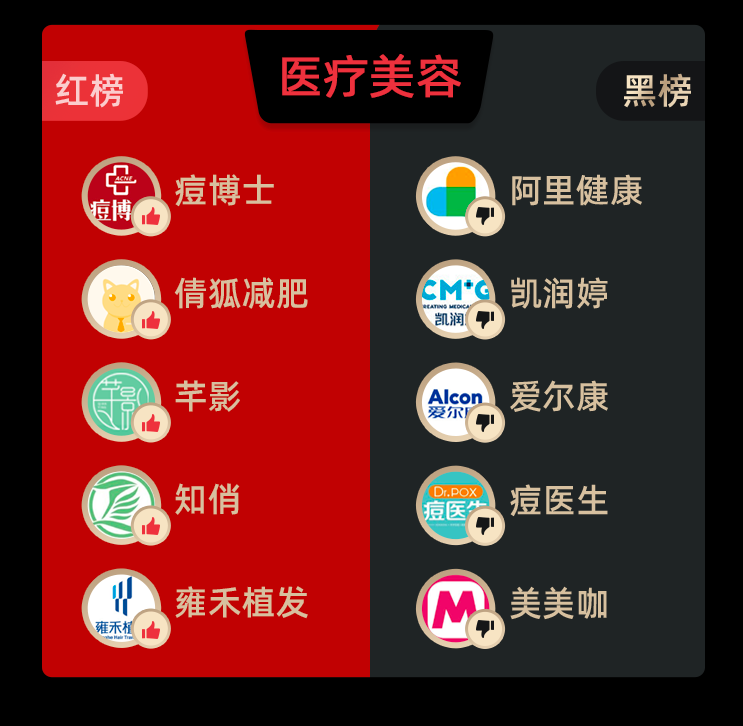Screen dimensions: 743x726
Task: Open 阿里健康 in the black list
Action: (x=576, y=191)
